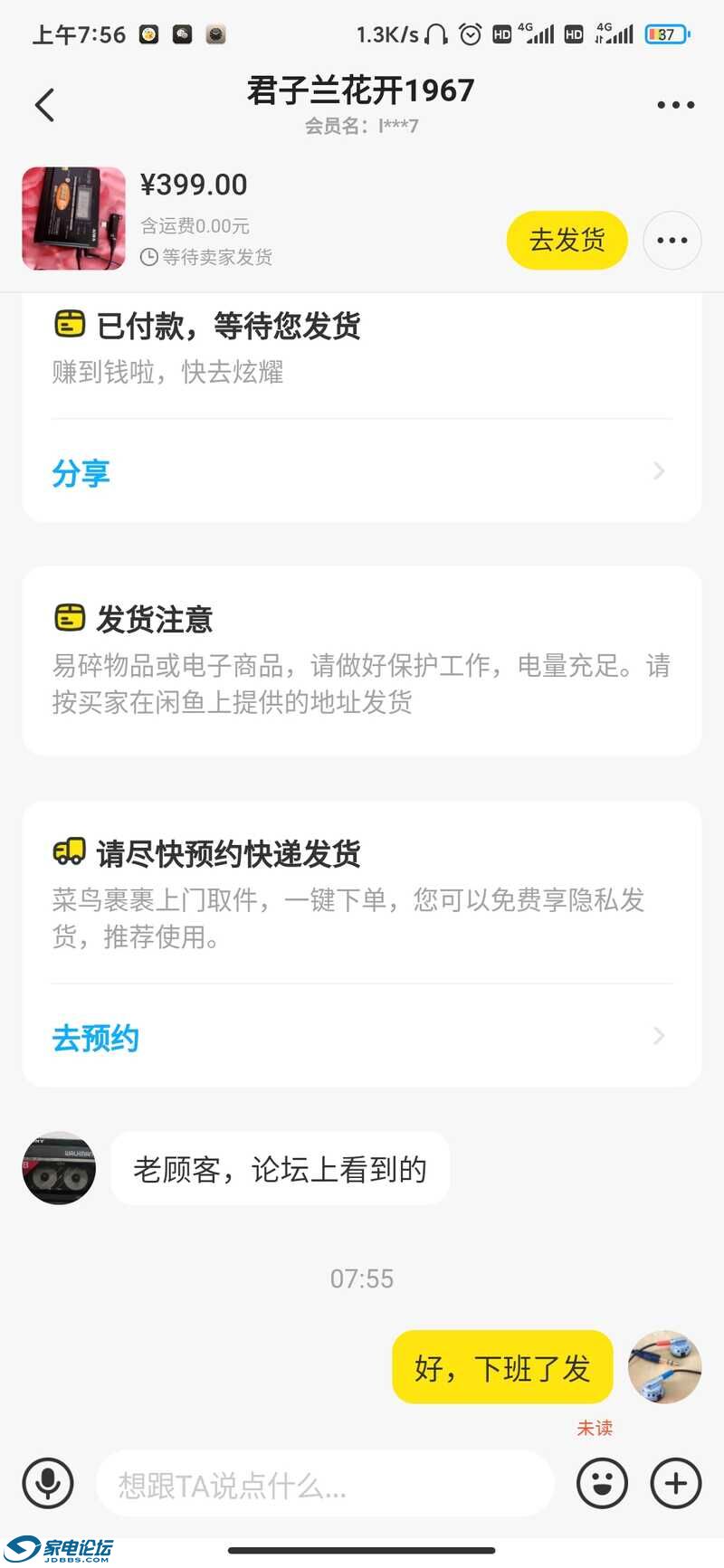724x1568 pixels.
Task: View the ¥399.00 product thumbnail
Action: point(72,219)
